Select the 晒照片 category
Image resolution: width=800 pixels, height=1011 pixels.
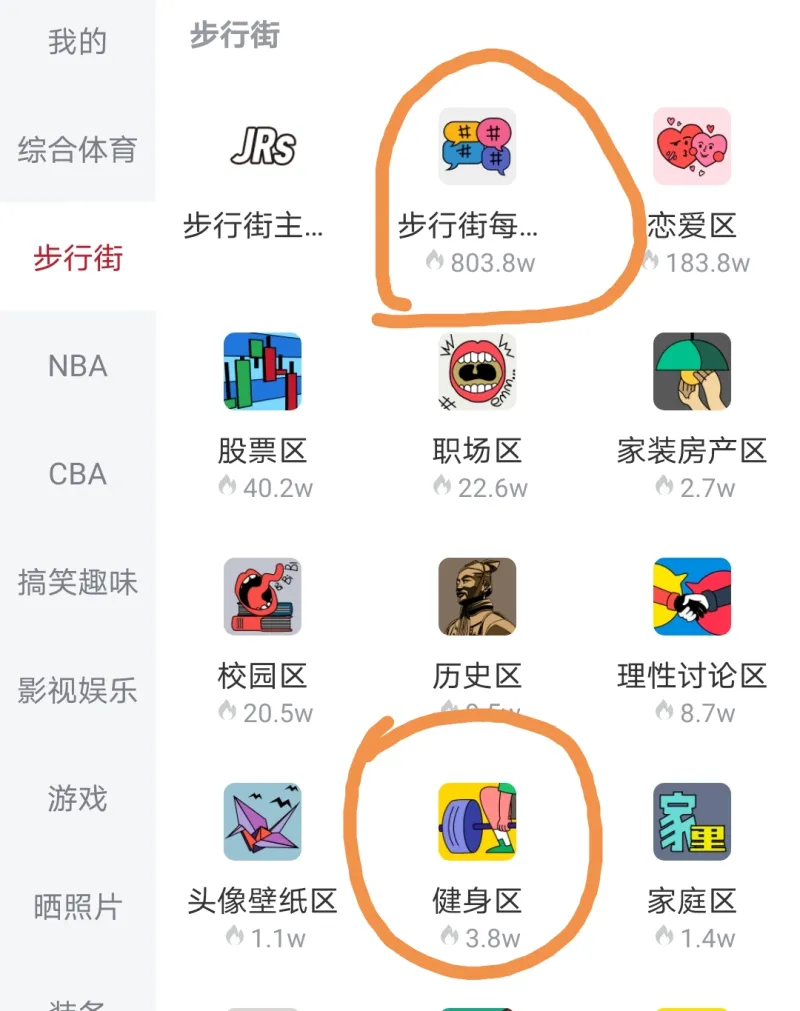[77, 906]
